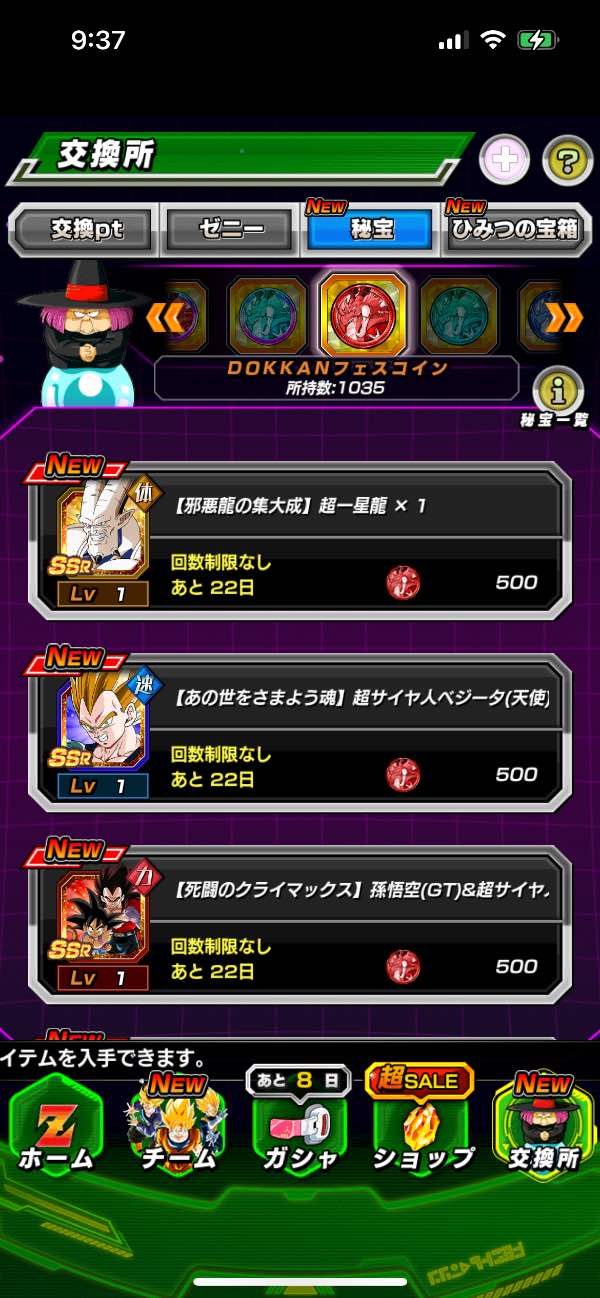Select the teal coin right of red coin

(459, 318)
